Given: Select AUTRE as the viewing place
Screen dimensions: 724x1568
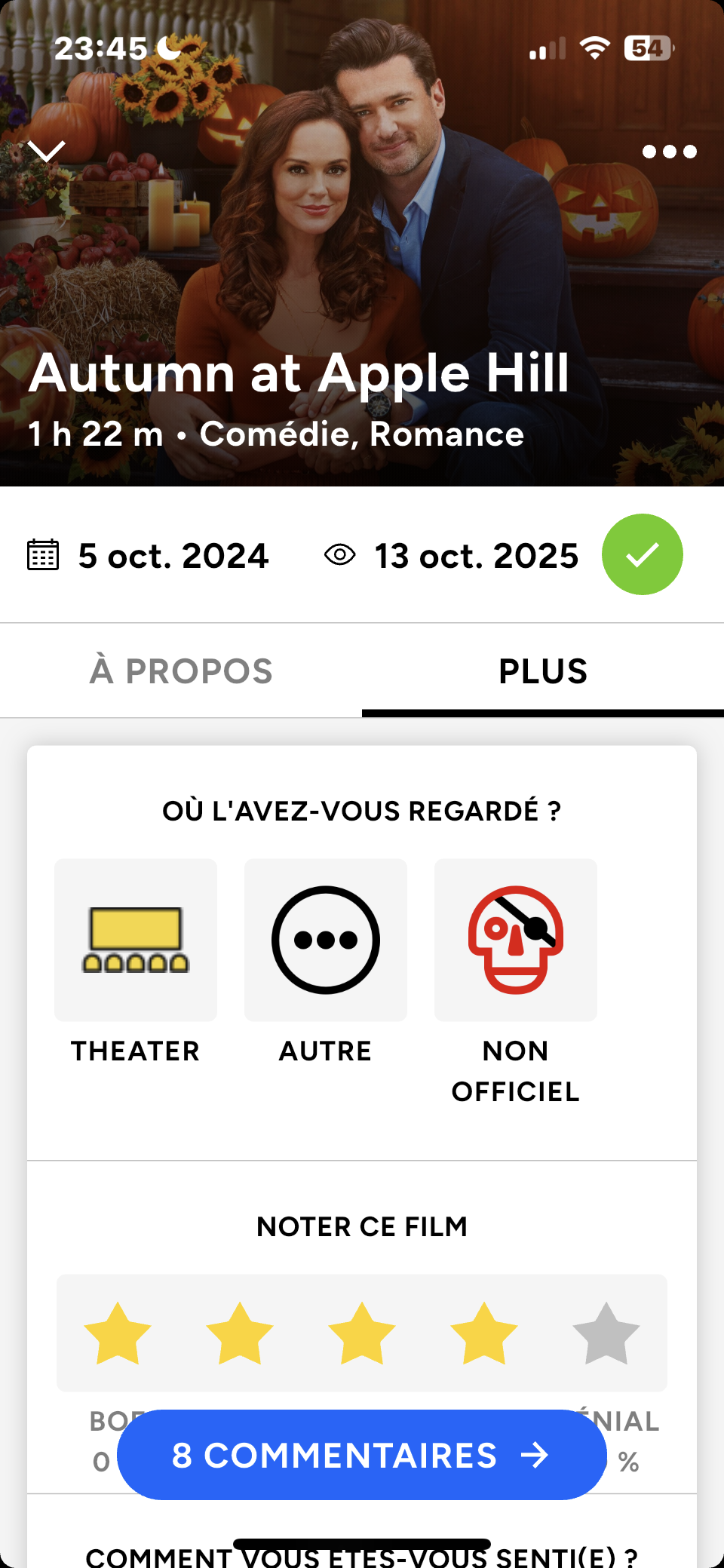Looking at the screenshot, I should point(326,940).
